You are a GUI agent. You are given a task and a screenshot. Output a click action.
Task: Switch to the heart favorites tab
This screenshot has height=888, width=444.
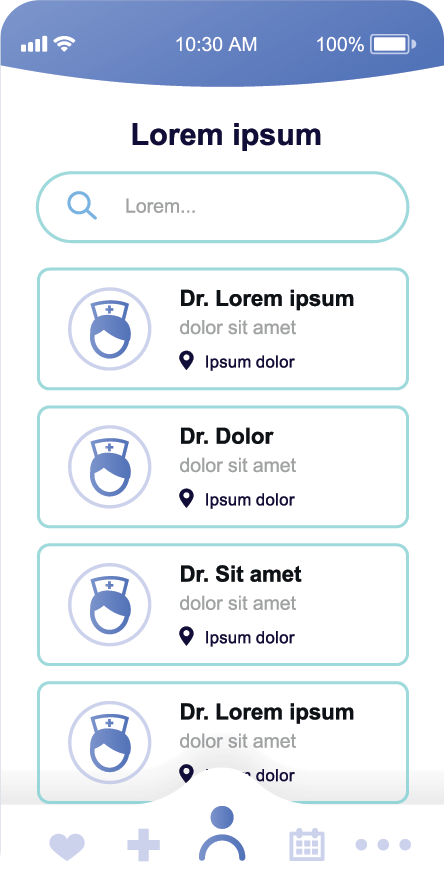point(67,847)
